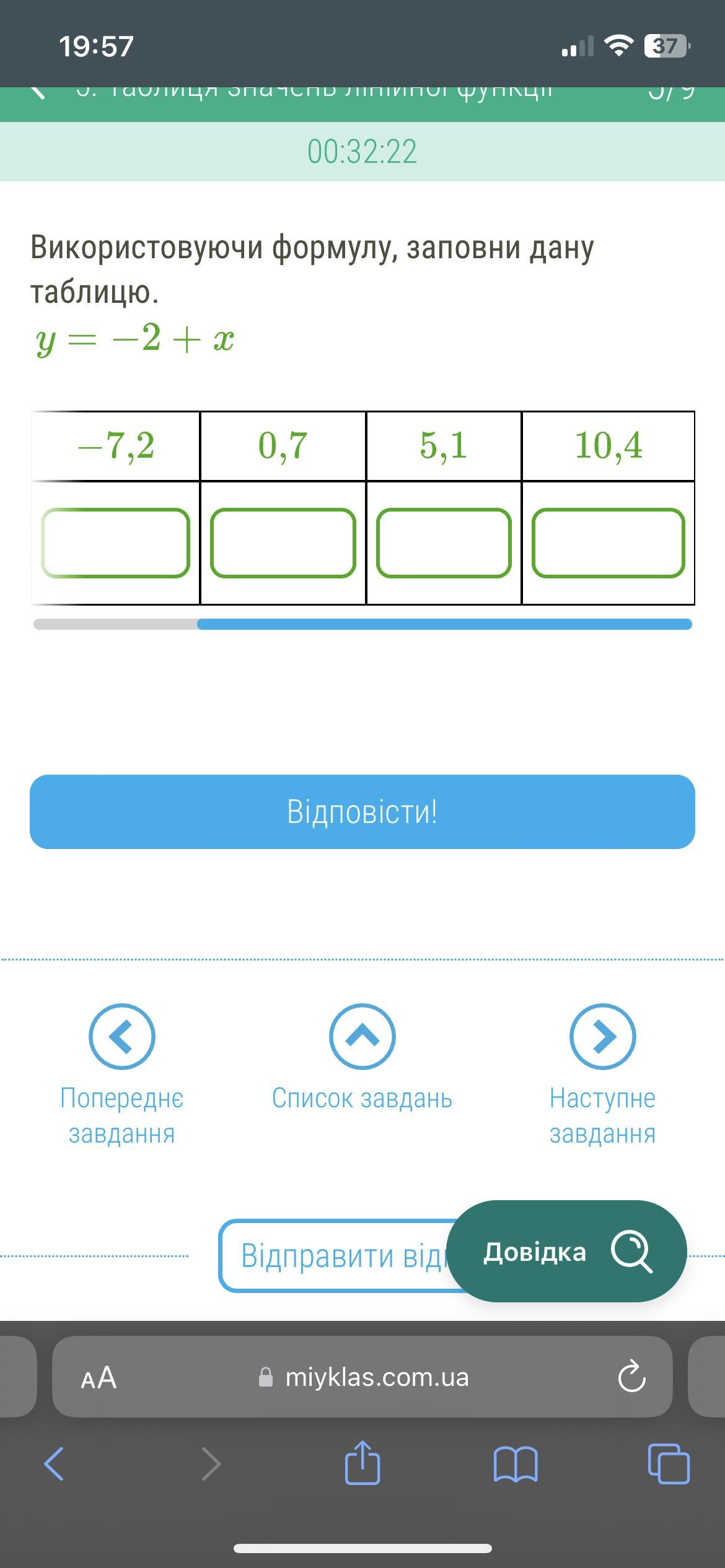The image size is (725, 1568).
Task: Select the answer box below 0,7
Action: coord(283,543)
